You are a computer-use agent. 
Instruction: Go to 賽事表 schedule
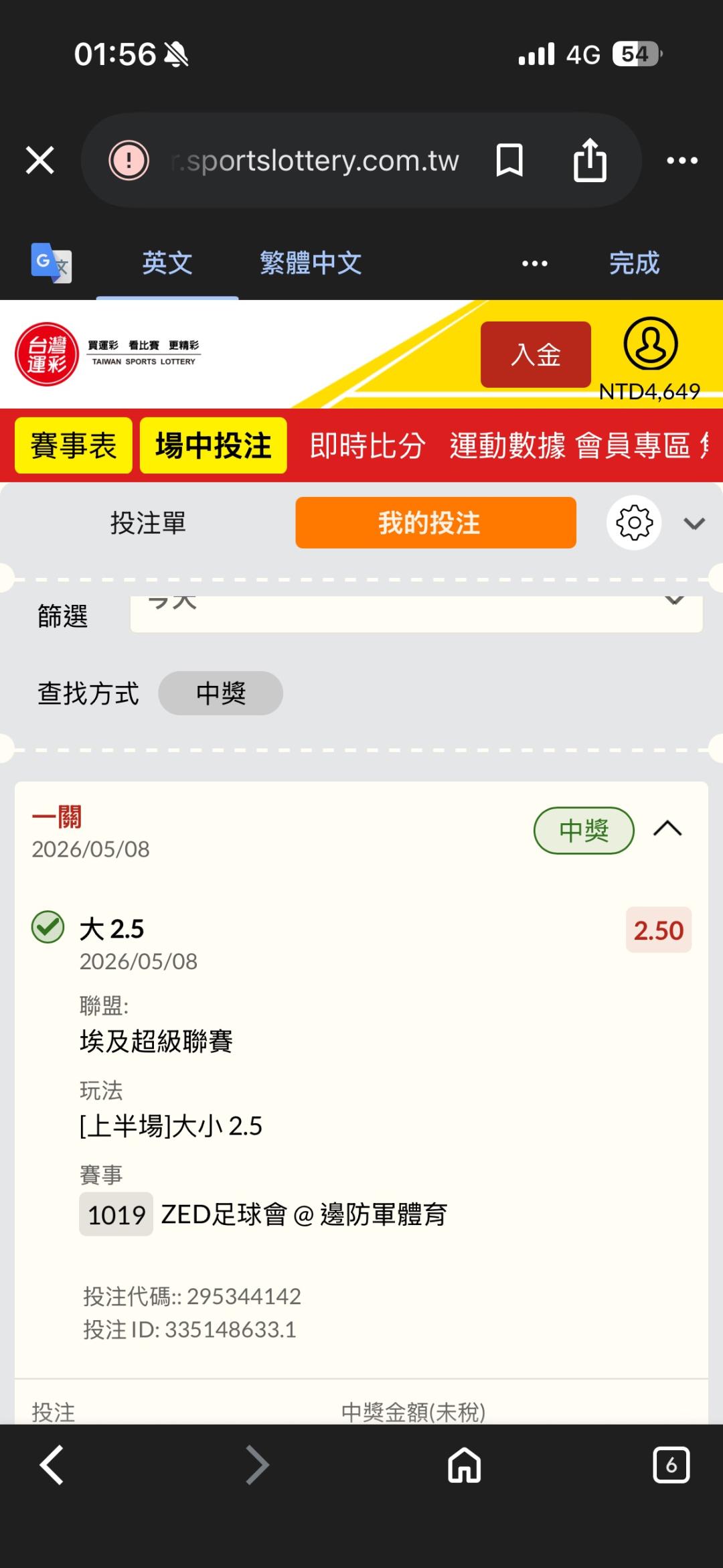pos(74,445)
